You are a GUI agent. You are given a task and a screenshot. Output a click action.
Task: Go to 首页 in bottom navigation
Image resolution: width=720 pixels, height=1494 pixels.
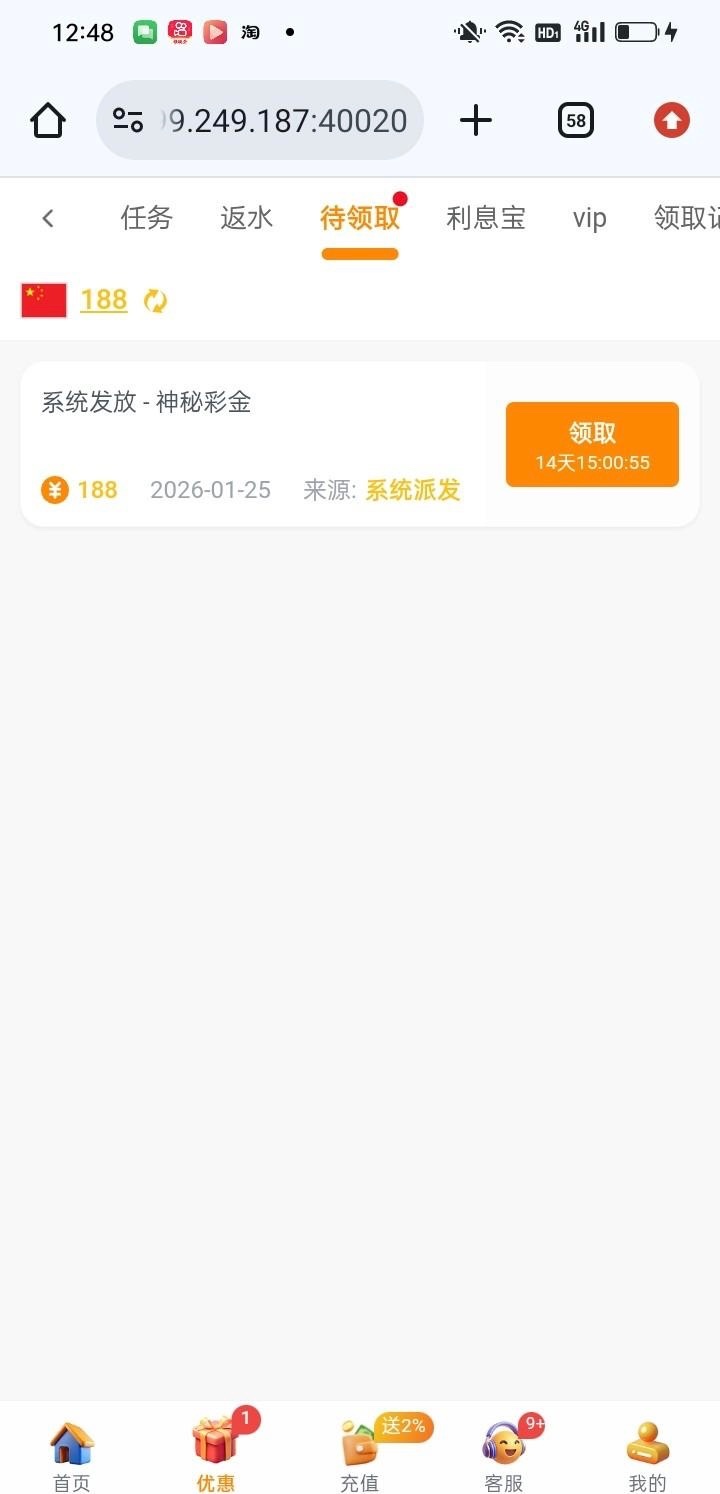72,1456
